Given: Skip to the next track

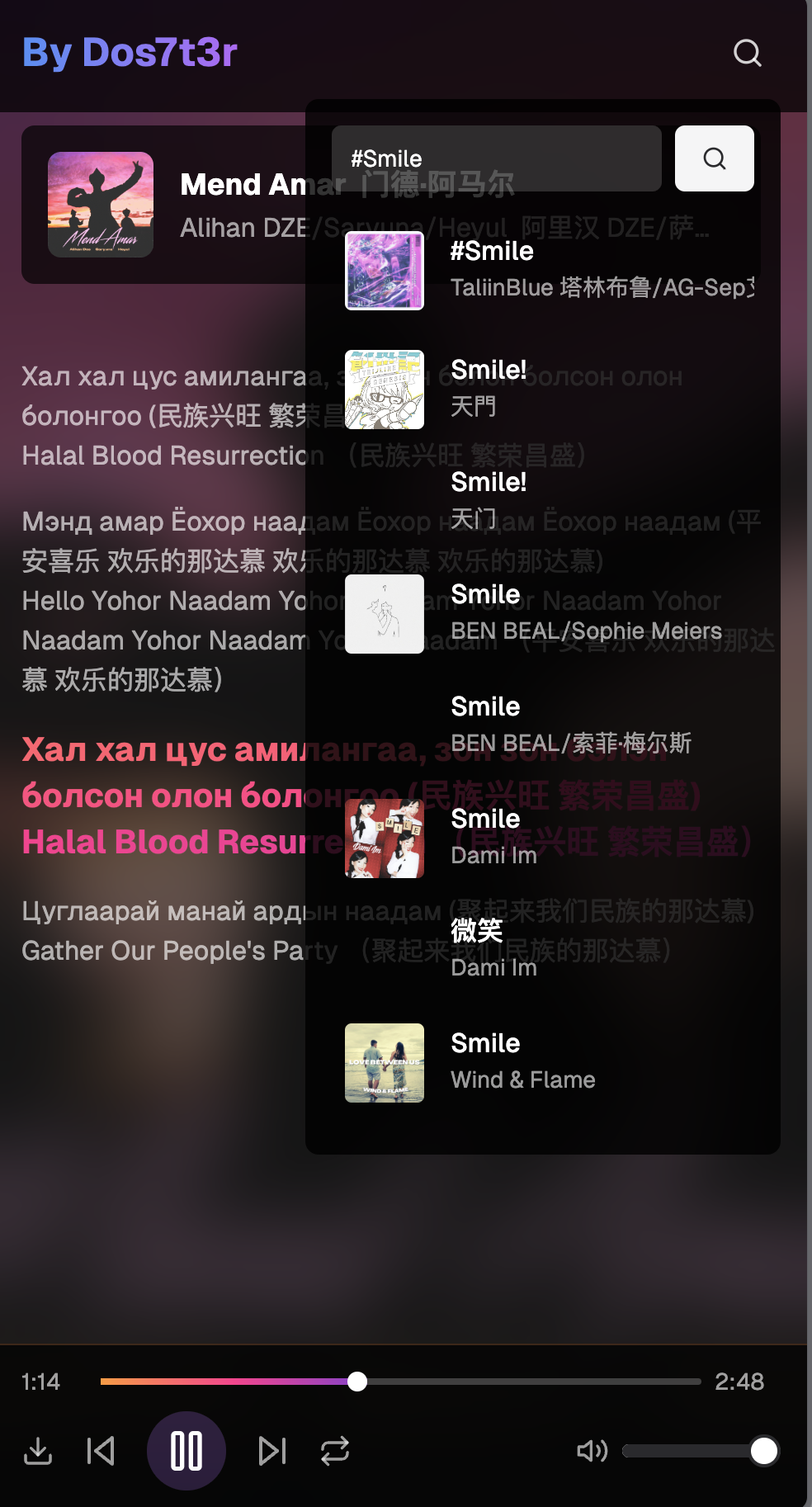Looking at the screenshot, I should pyautogui.click(x=272, y=1451).
